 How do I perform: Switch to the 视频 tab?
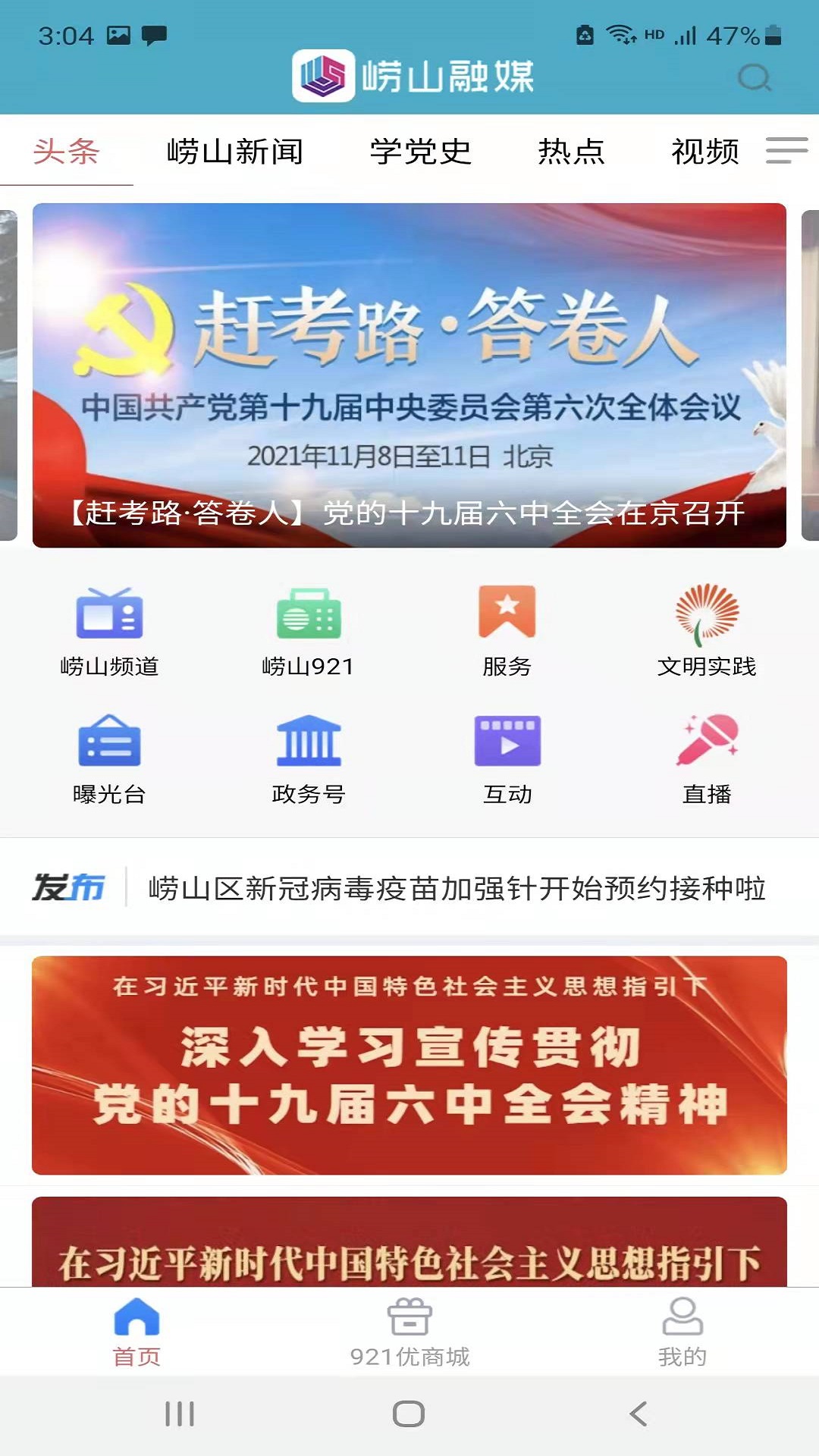click(705, 152)
